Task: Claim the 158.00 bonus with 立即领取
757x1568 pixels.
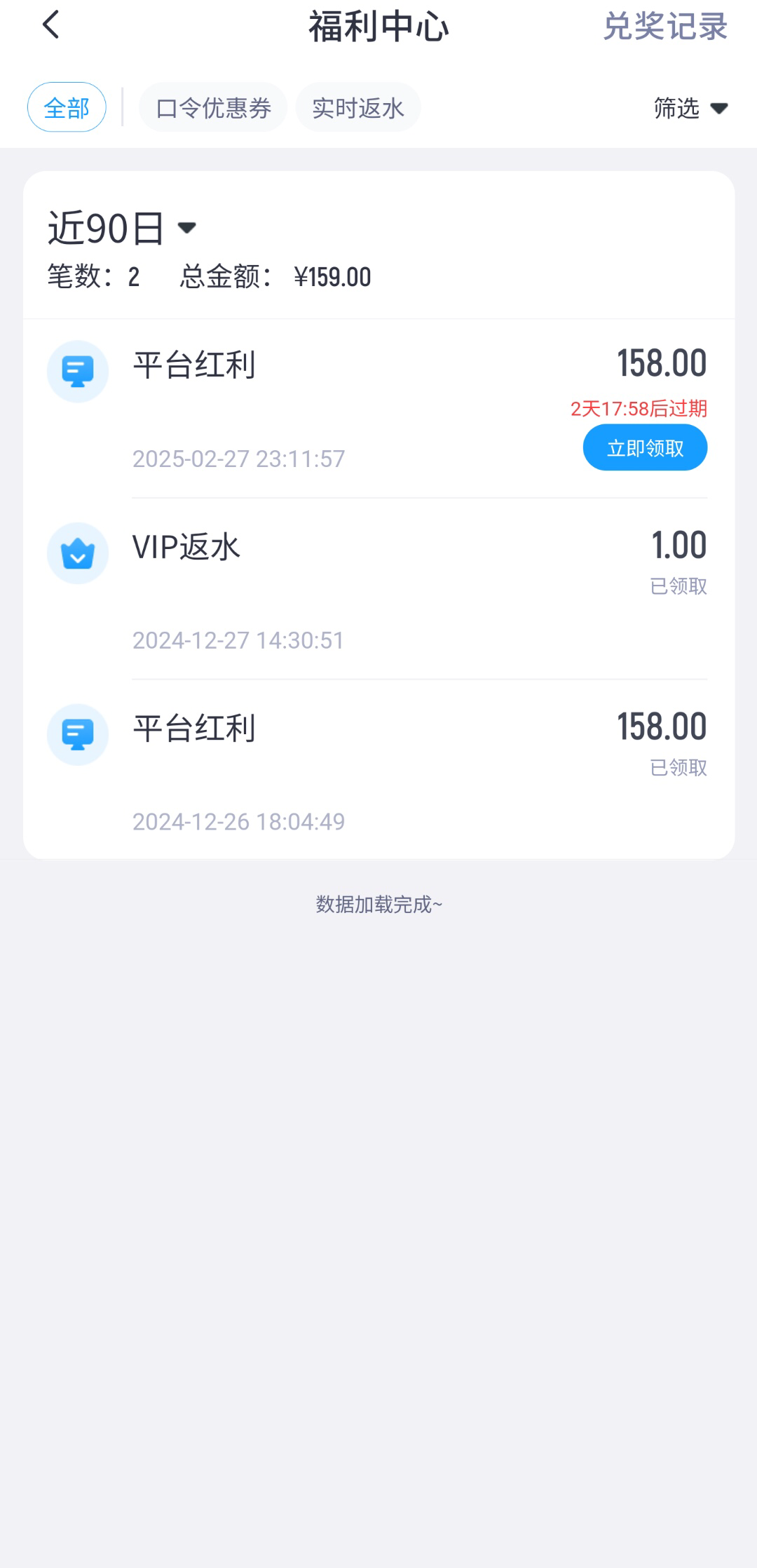Action: pyautogui.click(x=645, y=448)
